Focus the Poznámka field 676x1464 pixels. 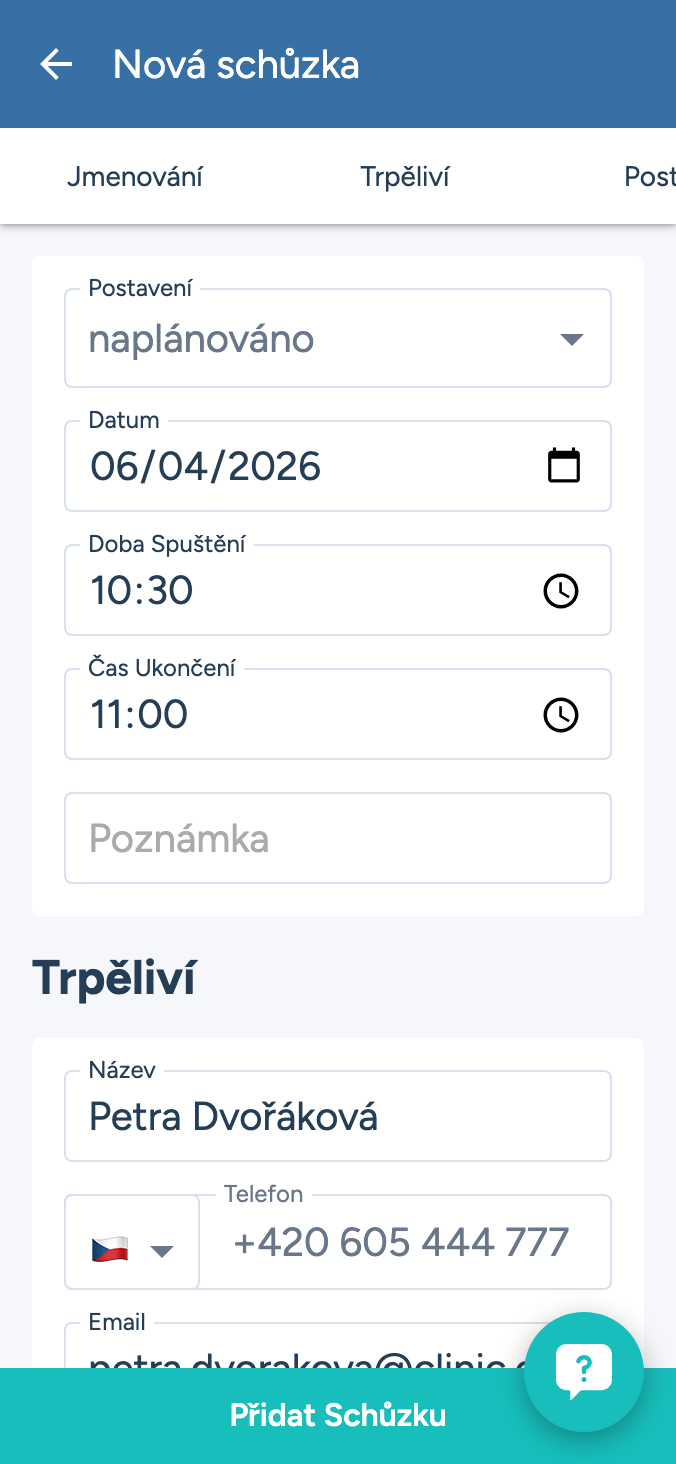(338, 838)
